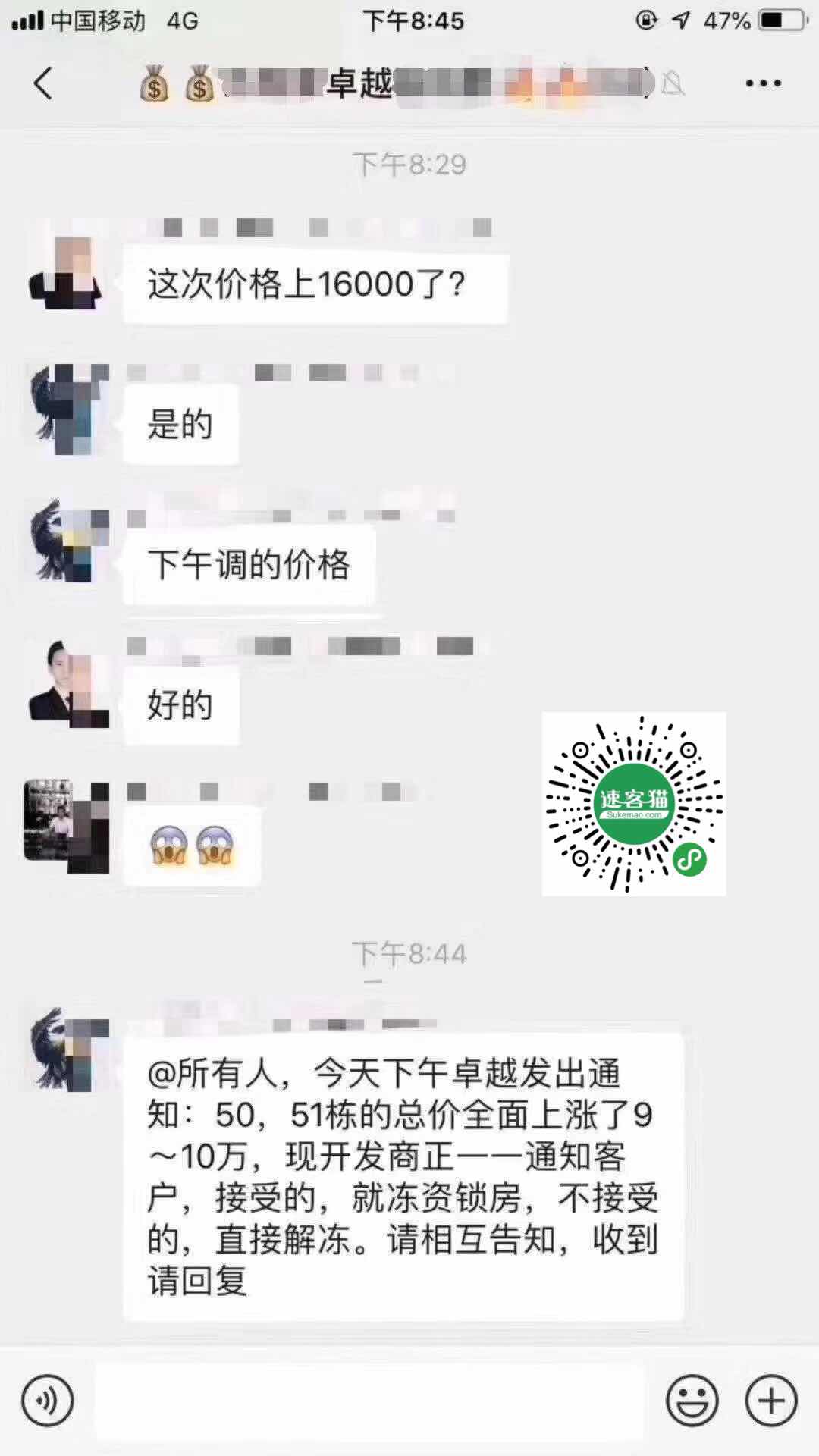Open the group chat options menu
Image resolution: width=819 pixels, height=1456 pixels.
[762, 83]
